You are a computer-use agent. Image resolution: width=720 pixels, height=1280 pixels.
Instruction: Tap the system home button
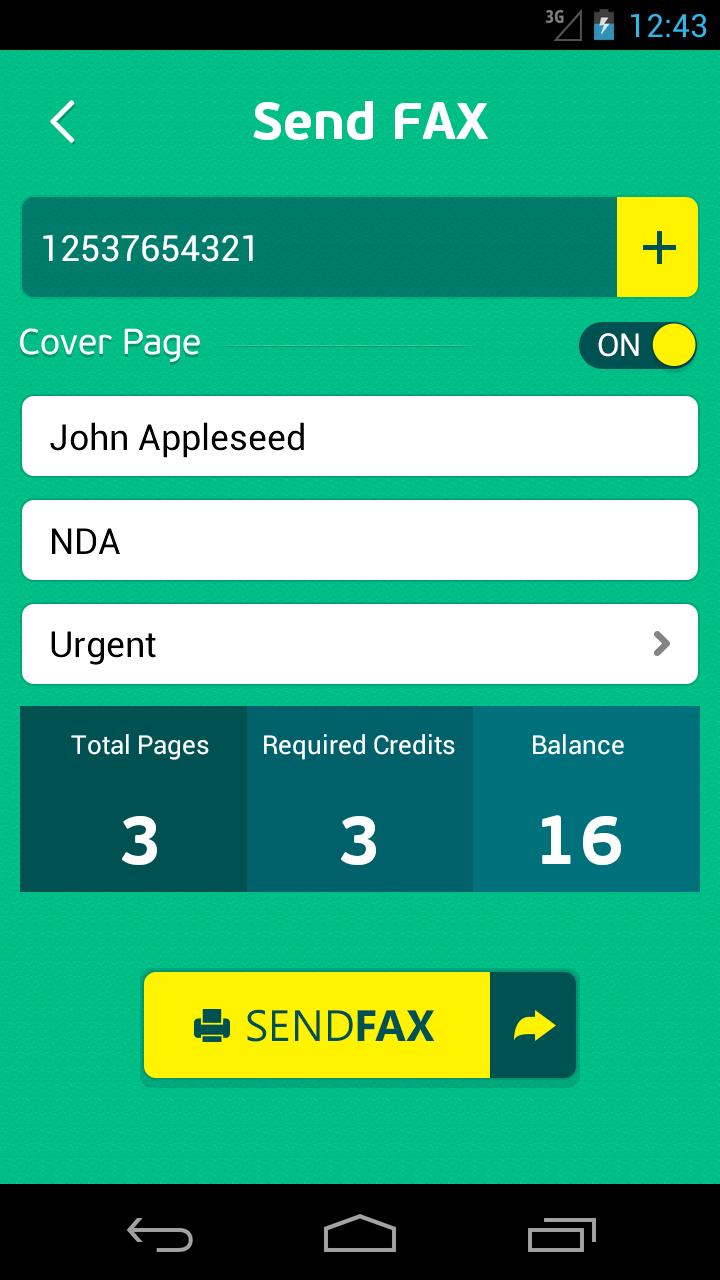[x=360, y=1233]
